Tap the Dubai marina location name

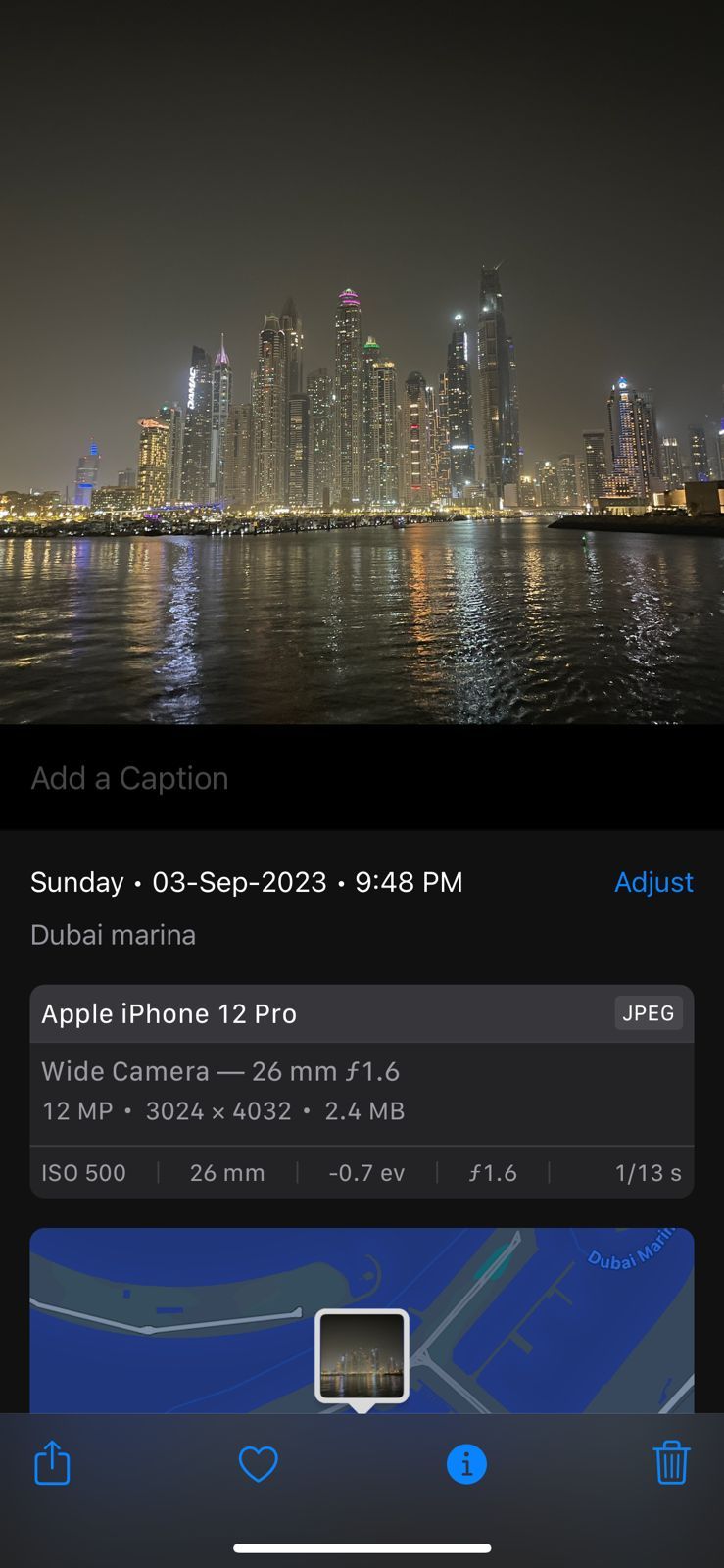click(x=113, y=934)
